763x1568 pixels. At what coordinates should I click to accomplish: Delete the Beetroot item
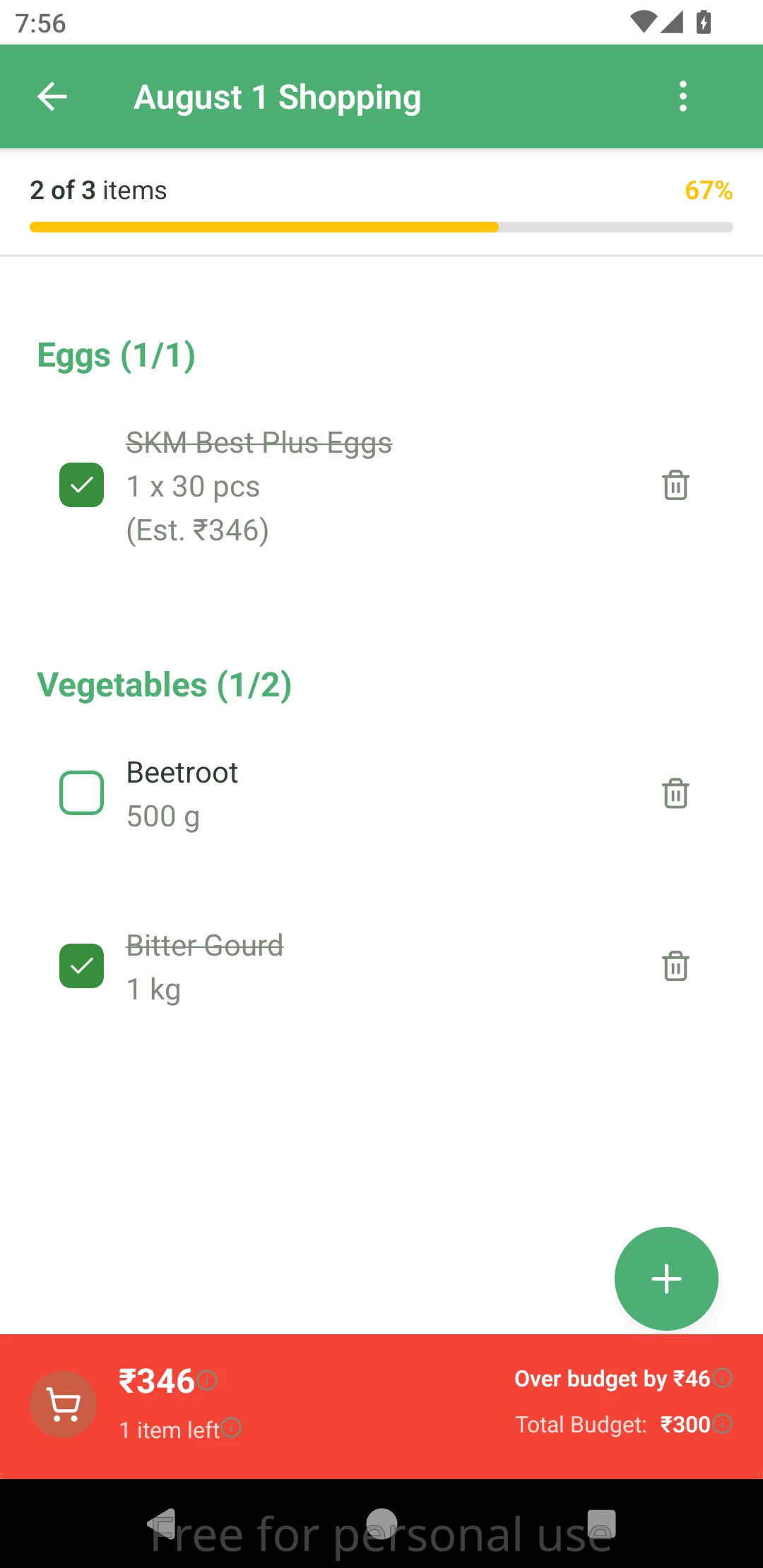click(x=675, y=793)
